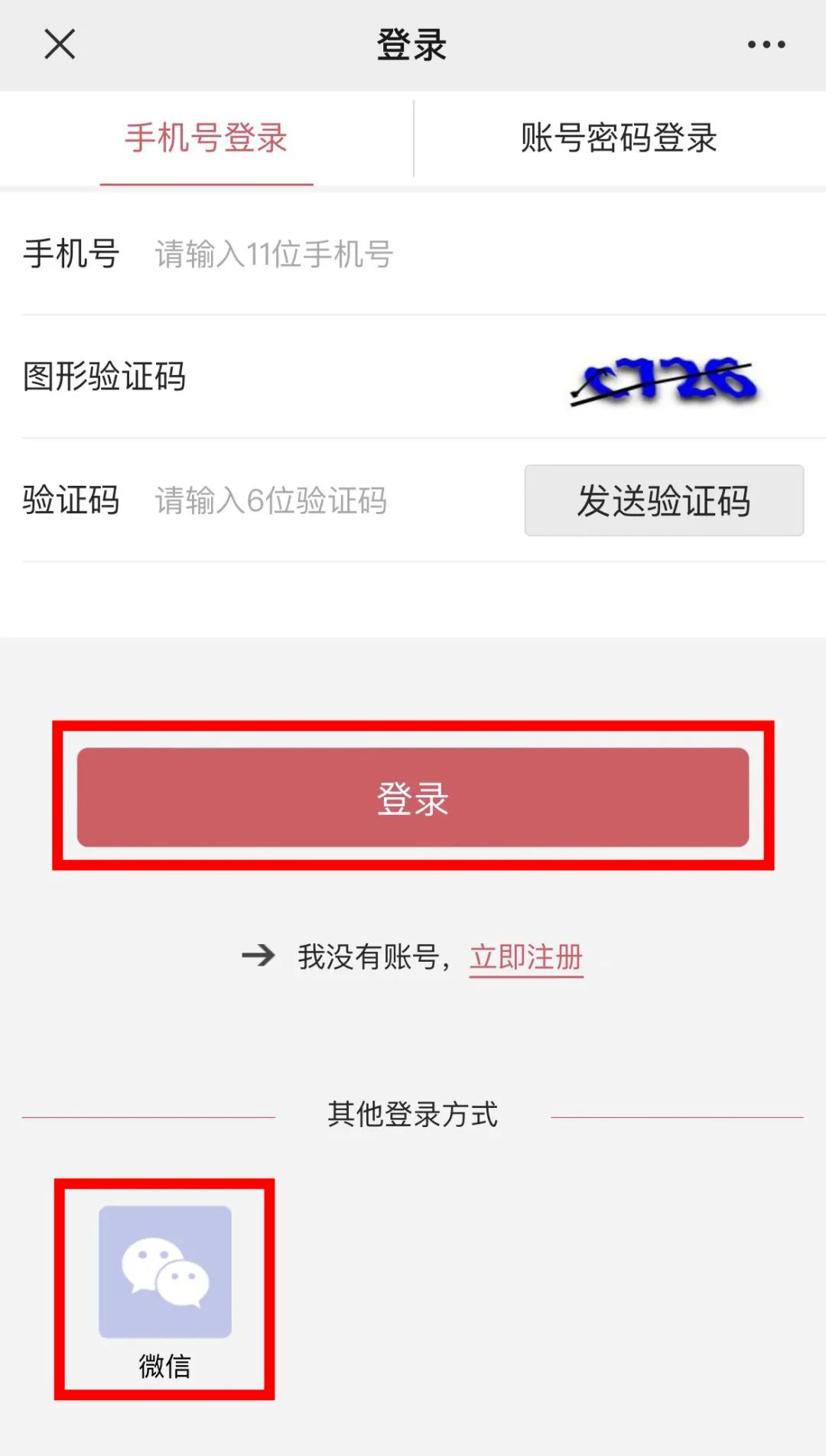Open the 立即注册 registration link

click(x=526, y=957)
